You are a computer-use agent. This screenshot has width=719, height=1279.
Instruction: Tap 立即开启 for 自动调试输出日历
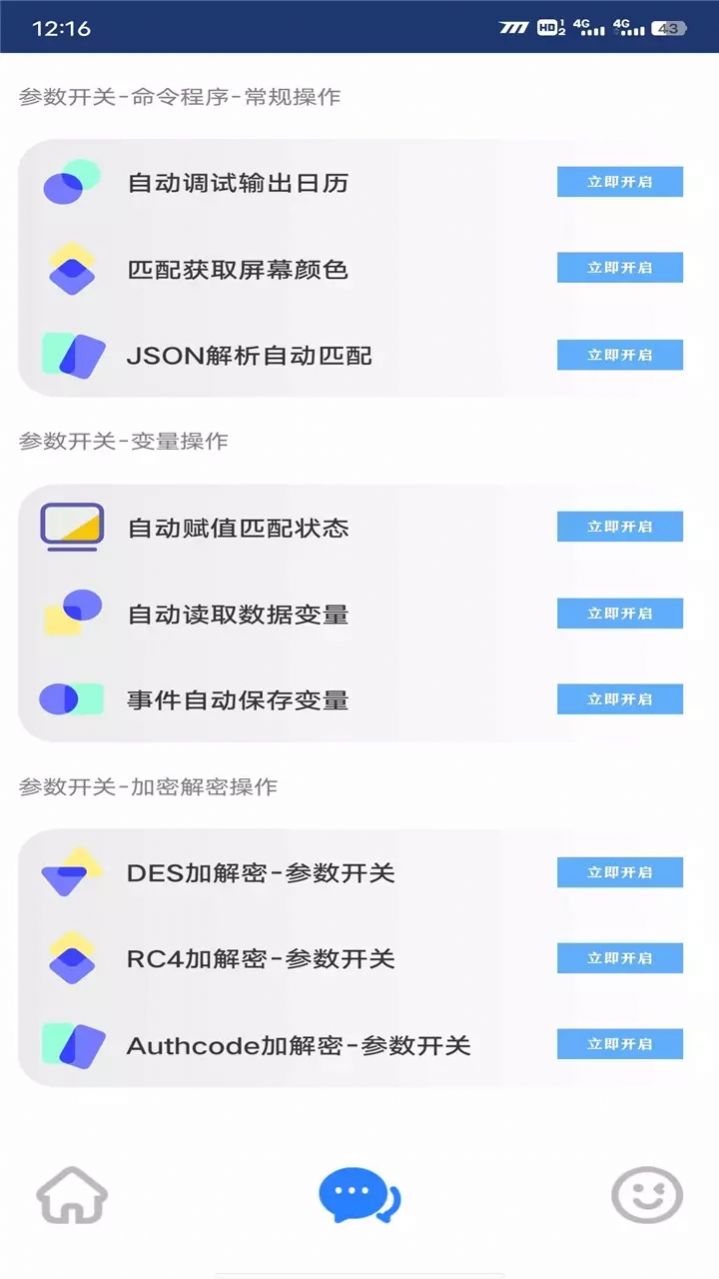[x=619, y=182]
